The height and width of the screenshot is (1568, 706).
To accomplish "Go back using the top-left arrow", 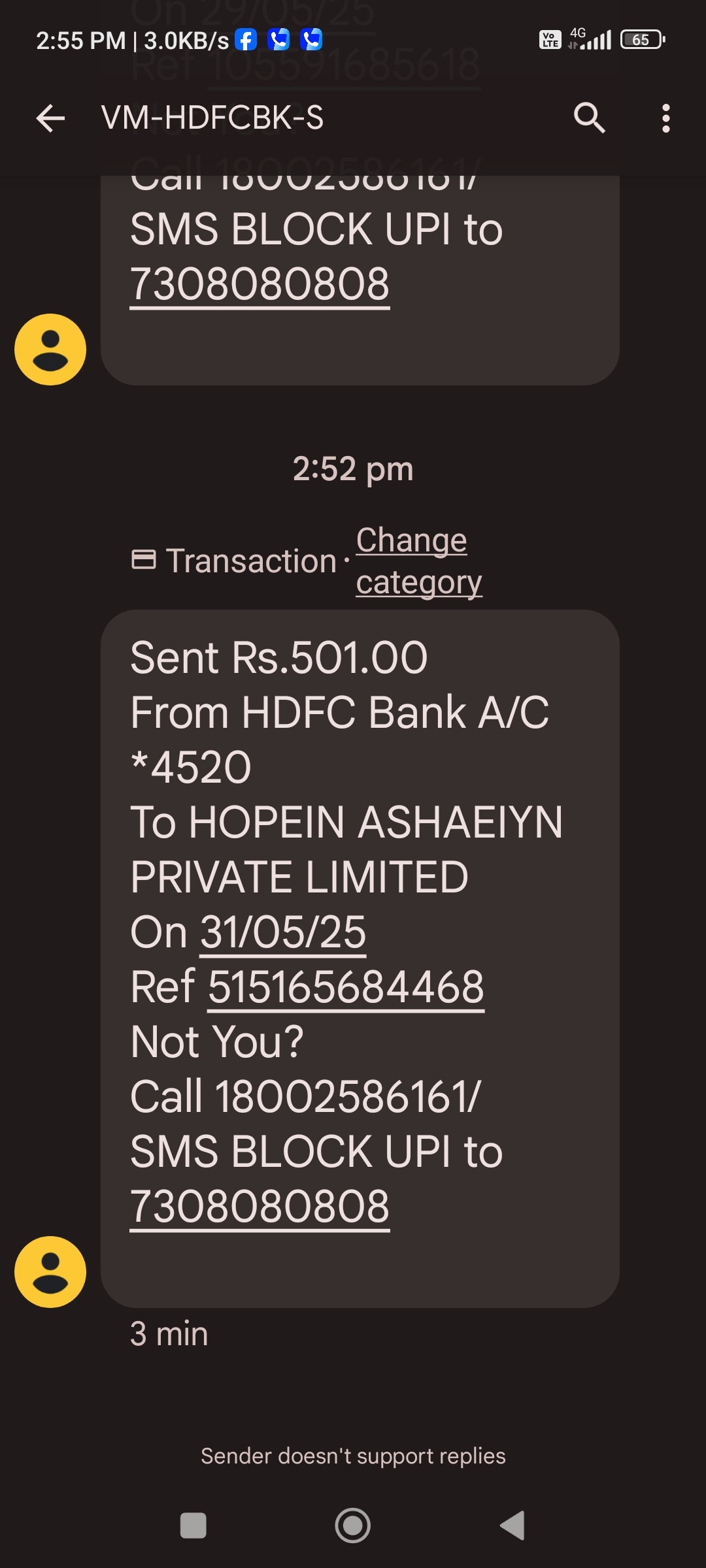I will tap(50, 118).
